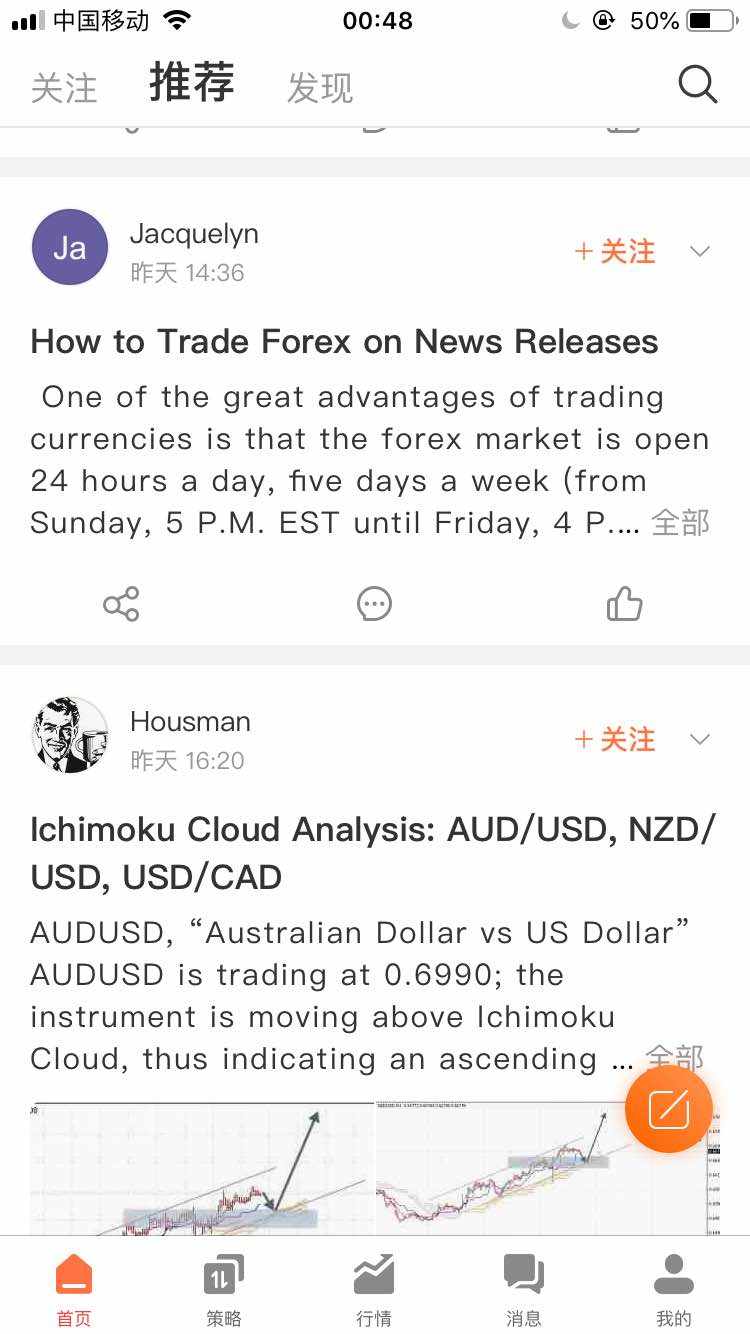Follow Jacquelyn with the +关注 button
The height and width of the screenshot is (1334, 750).
pyautogui.click(x=615, y=251)
